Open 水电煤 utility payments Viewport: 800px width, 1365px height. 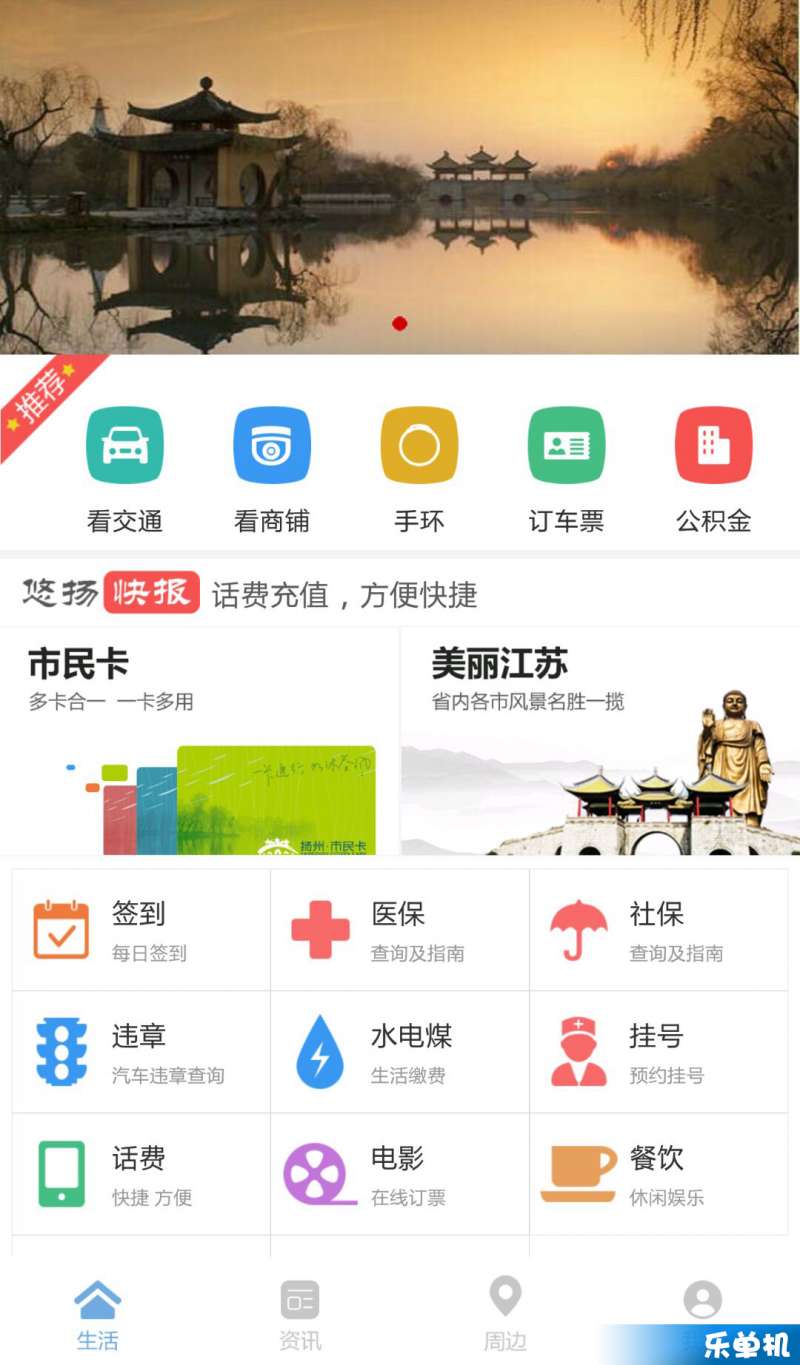[400, 1052]
